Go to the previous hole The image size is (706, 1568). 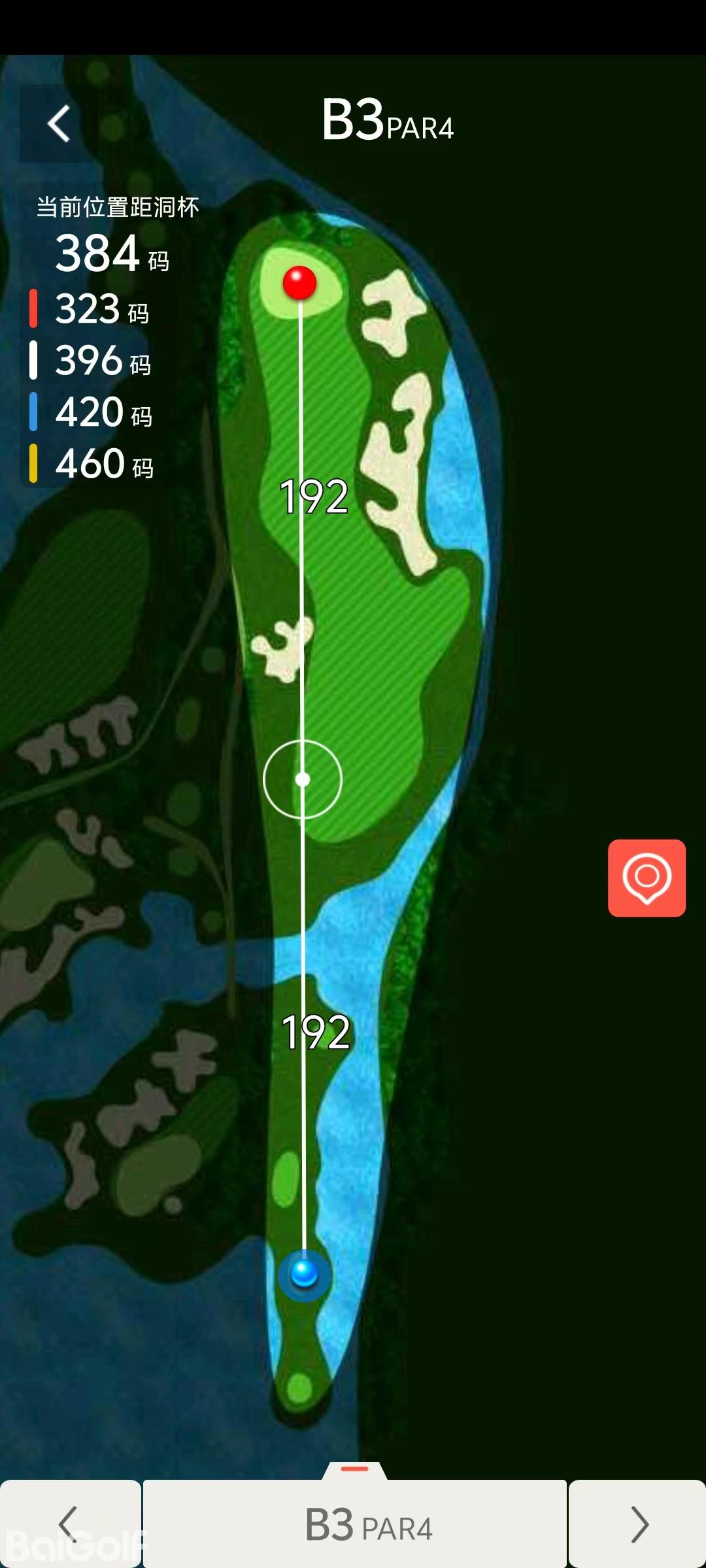(x=69, y=1524)
